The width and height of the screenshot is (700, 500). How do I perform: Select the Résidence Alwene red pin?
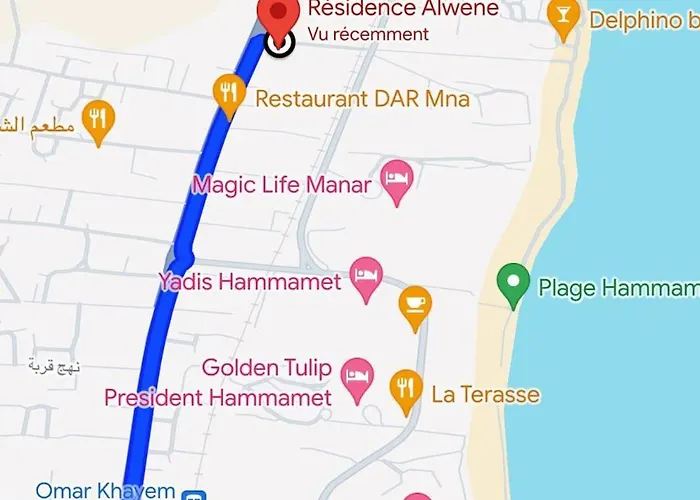(x=279, y=14)
